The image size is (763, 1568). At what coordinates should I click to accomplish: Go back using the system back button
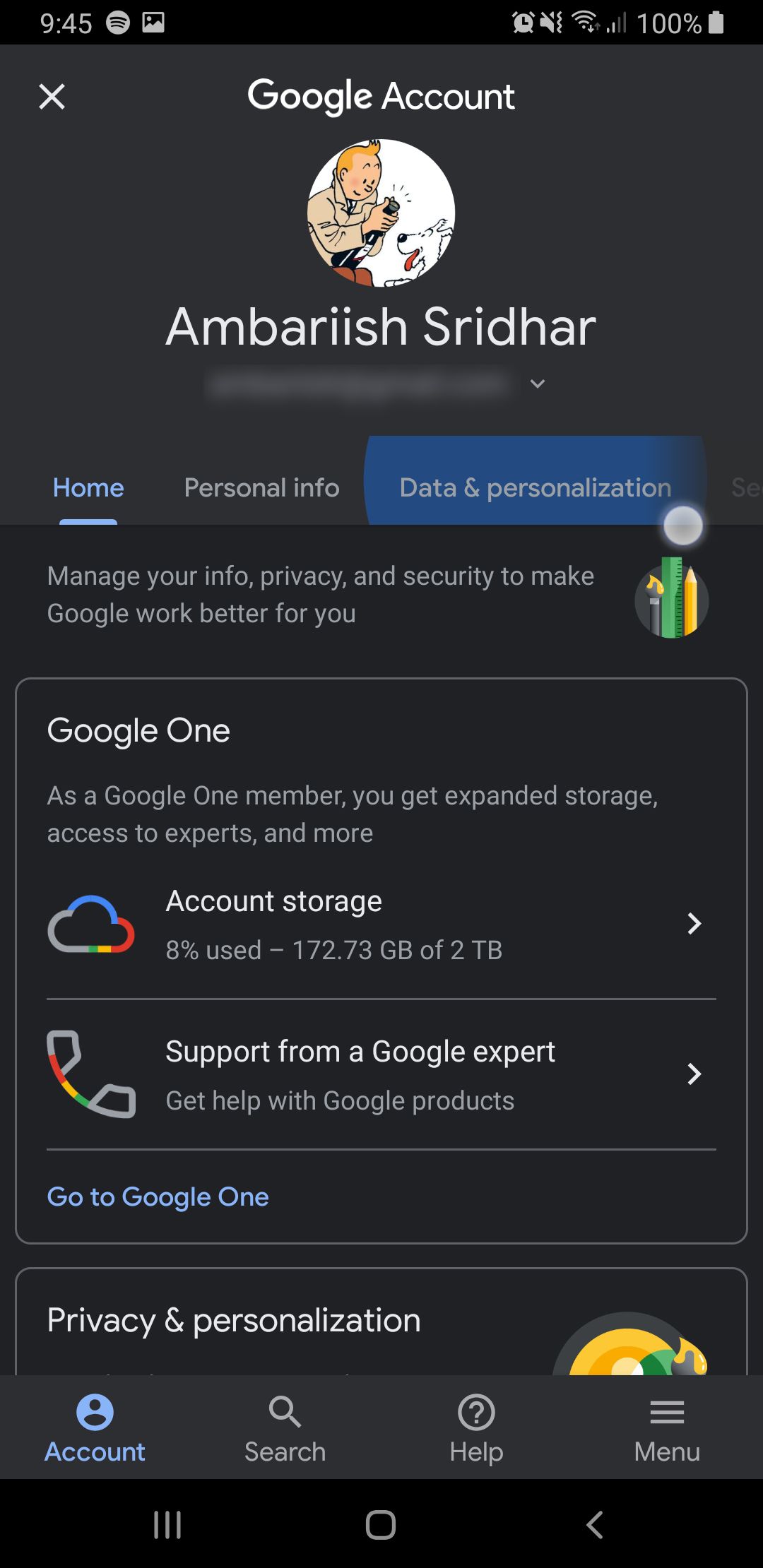(595, 1524)
